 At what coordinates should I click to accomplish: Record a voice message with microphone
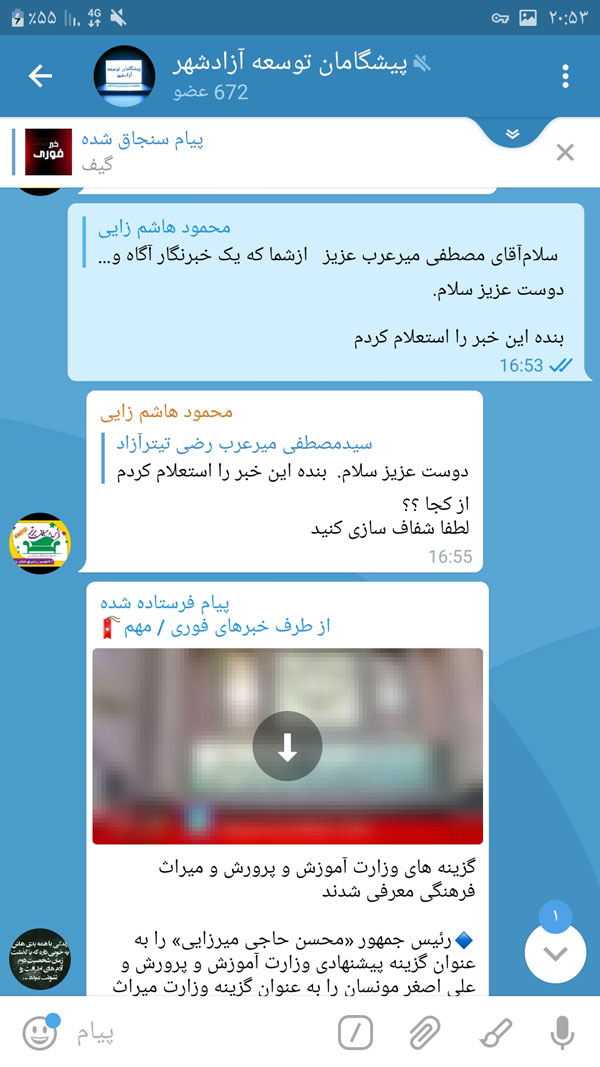(x=563, y=1031)
